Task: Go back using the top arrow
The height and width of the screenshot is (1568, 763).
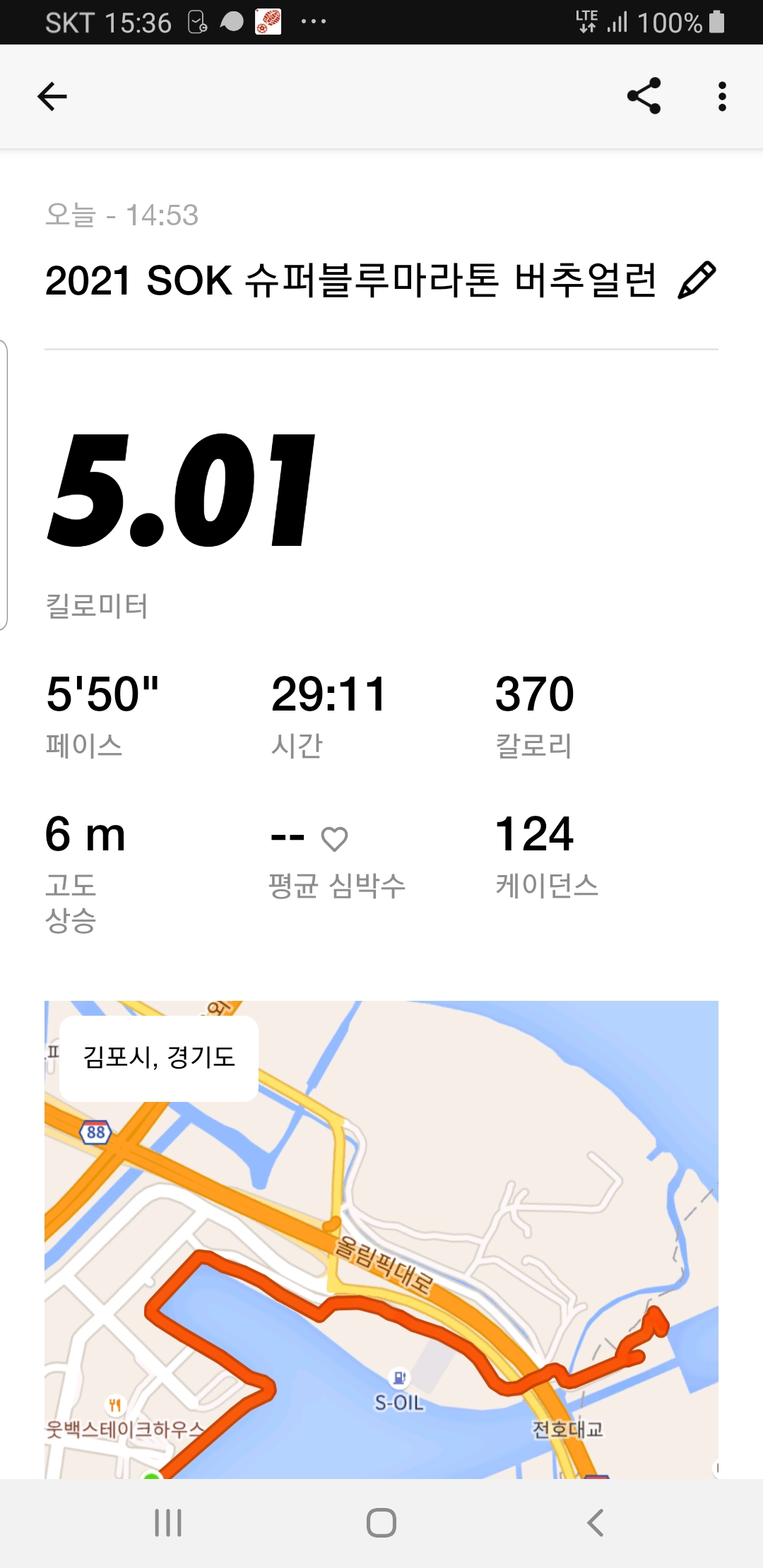Action: tap(52, 97)
